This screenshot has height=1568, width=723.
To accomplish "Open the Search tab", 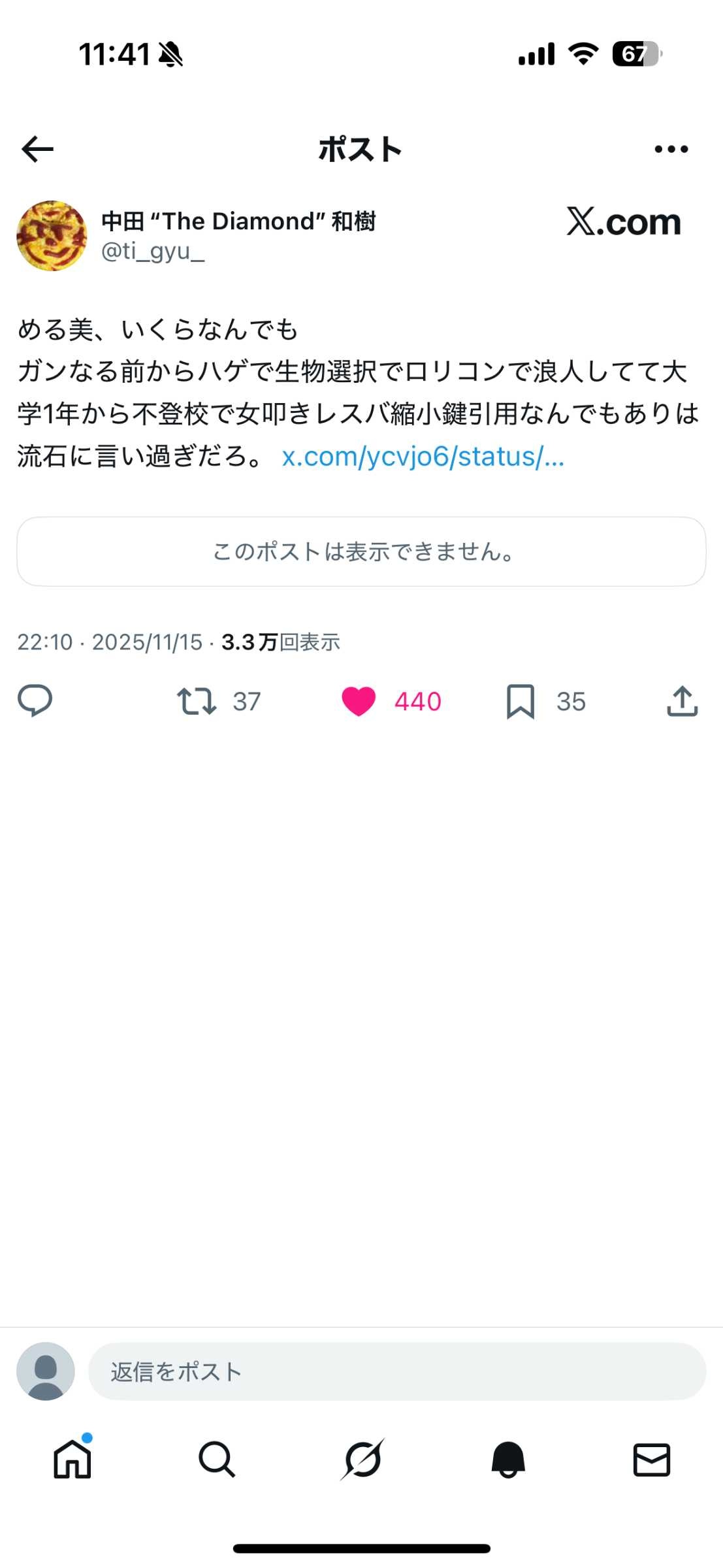I will click(x=217, y=1459).
